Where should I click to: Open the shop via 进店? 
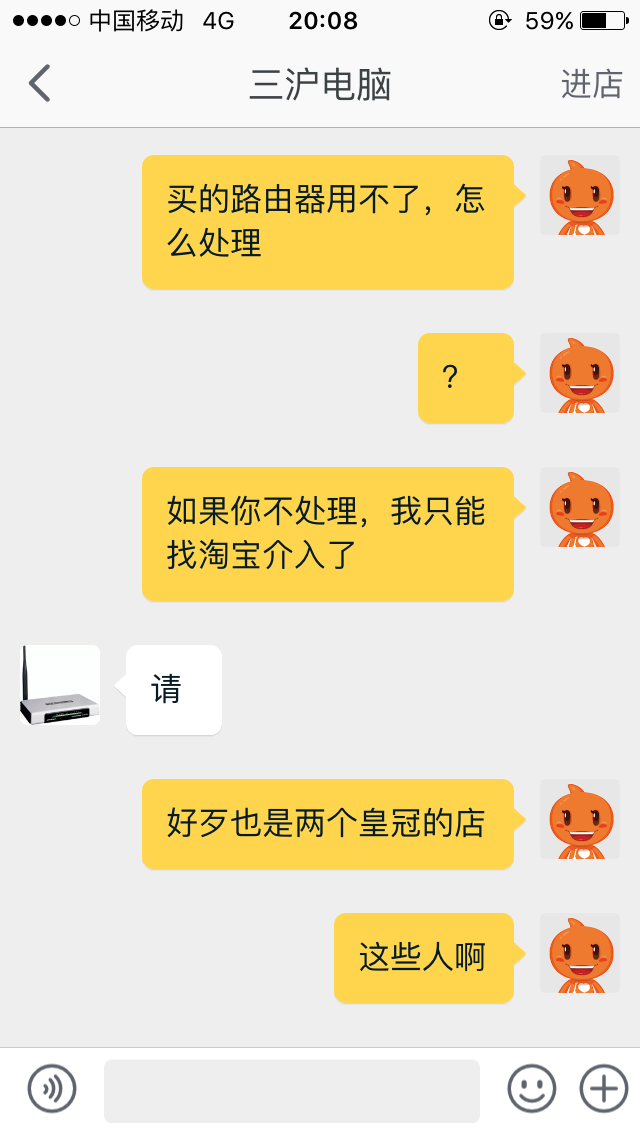click(x=591, y=85)
